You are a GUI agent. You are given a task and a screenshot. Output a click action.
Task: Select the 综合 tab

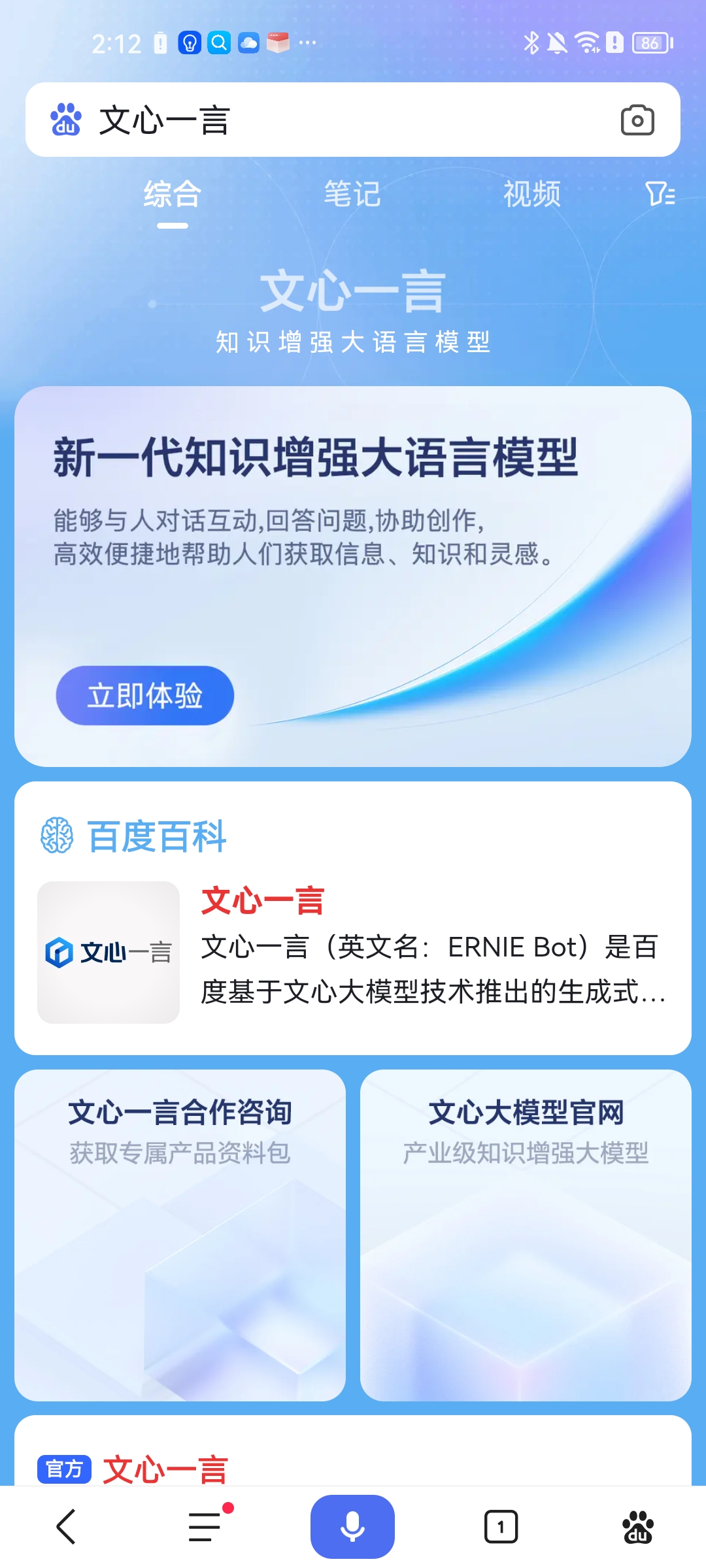pyautogui.click(x=173, y=195)
